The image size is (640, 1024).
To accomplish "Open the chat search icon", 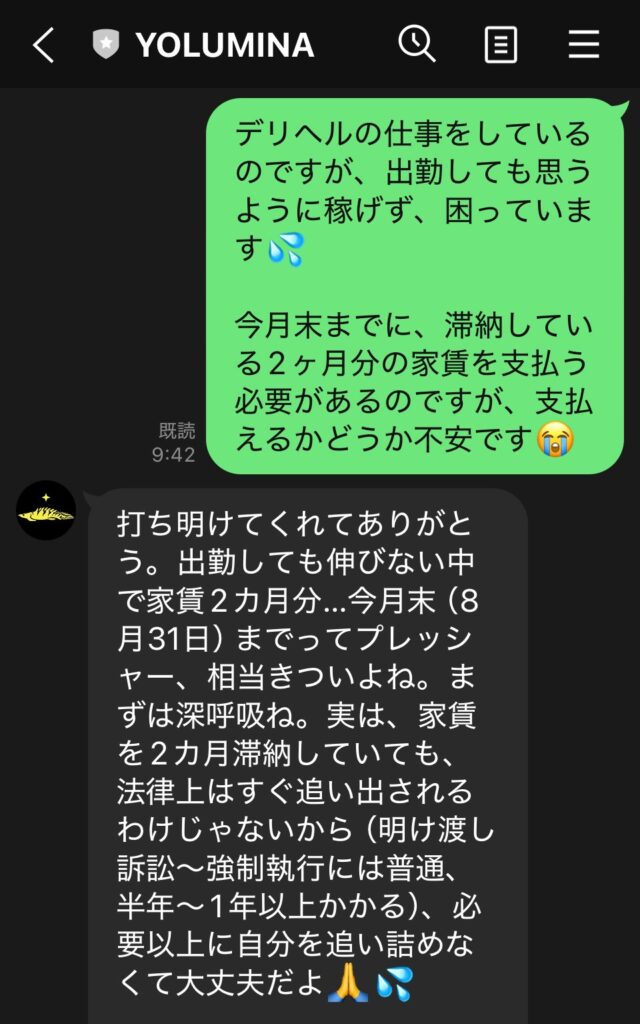I will [417, 44].
